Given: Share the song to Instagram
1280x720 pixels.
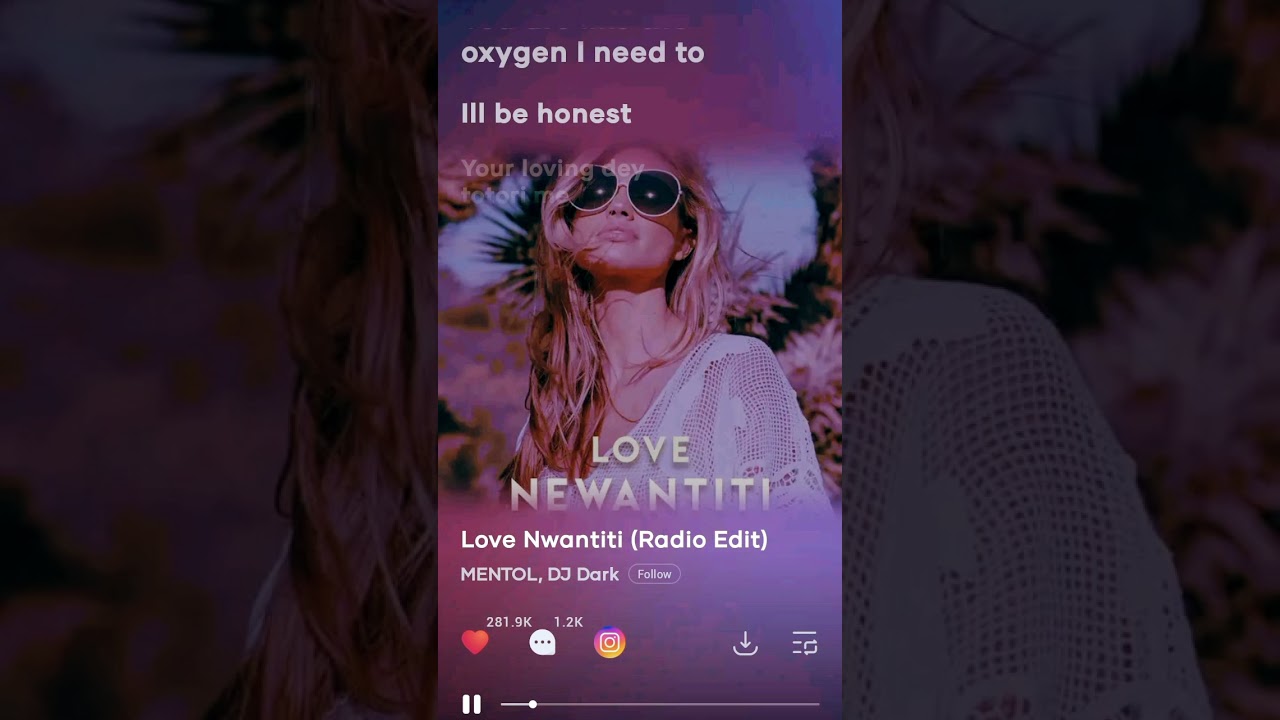Looking at the screenshot, I should [610, 643].
